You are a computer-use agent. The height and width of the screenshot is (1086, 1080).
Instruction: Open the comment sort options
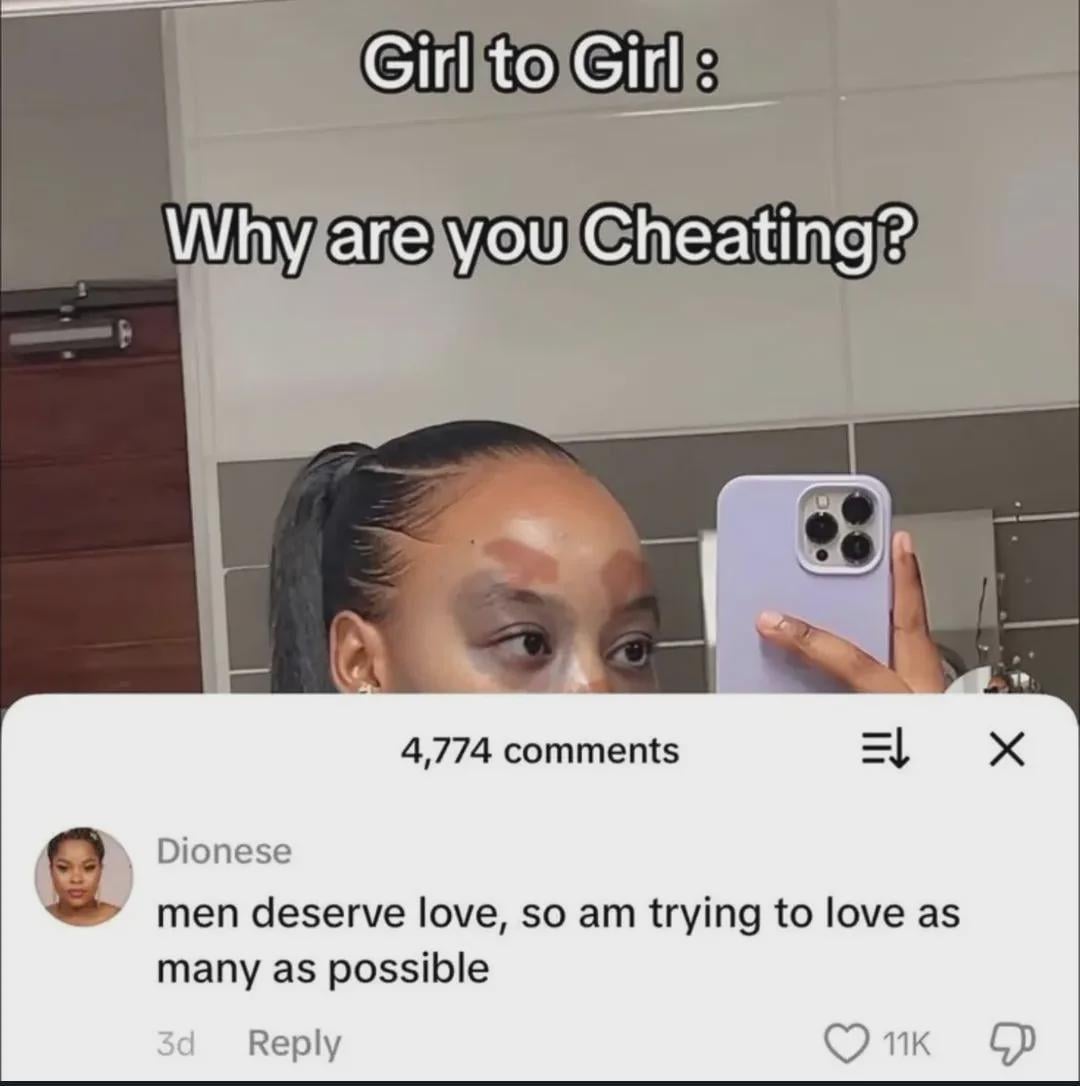(x=886, y=751)
